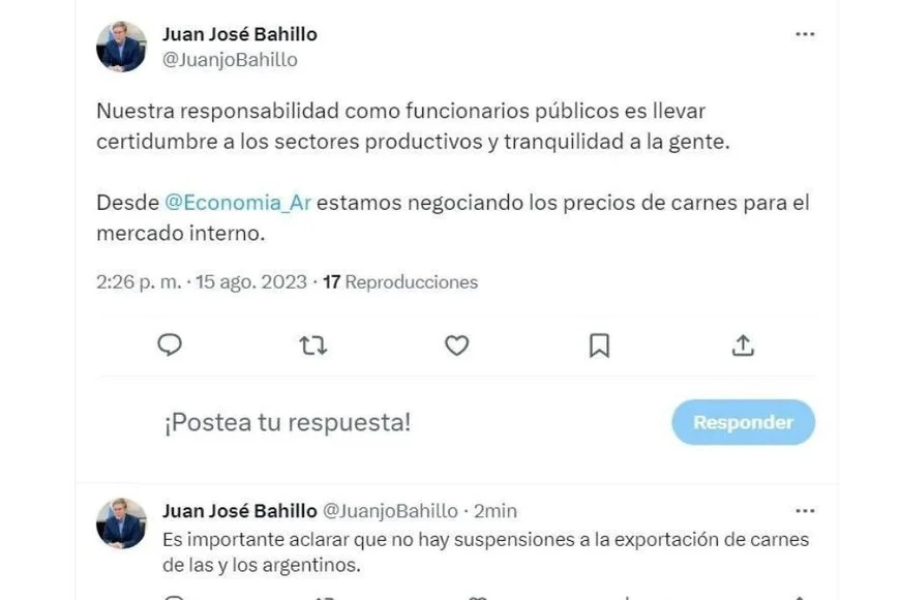Open Juan José Bahillo's avatar on main tweet
This screenshot has width=900, height=600.
(121, 47)
